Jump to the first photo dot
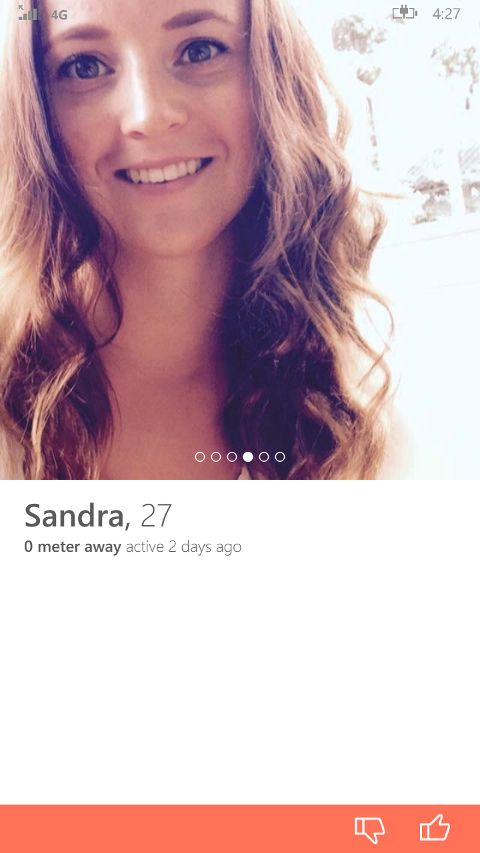 [200, 457]
